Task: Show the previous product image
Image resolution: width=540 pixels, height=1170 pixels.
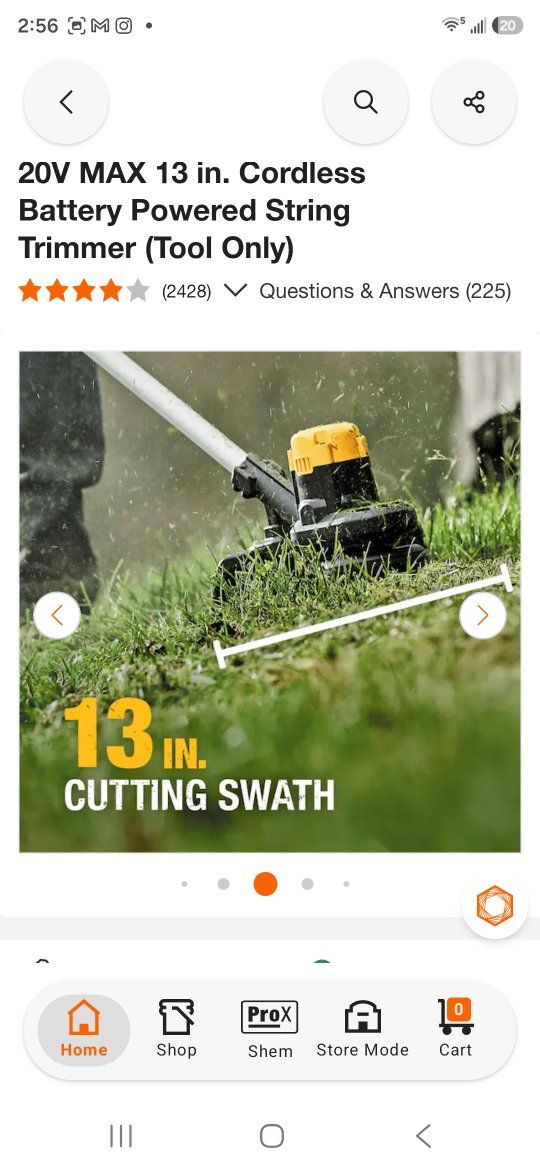Action: pos(57,616)
